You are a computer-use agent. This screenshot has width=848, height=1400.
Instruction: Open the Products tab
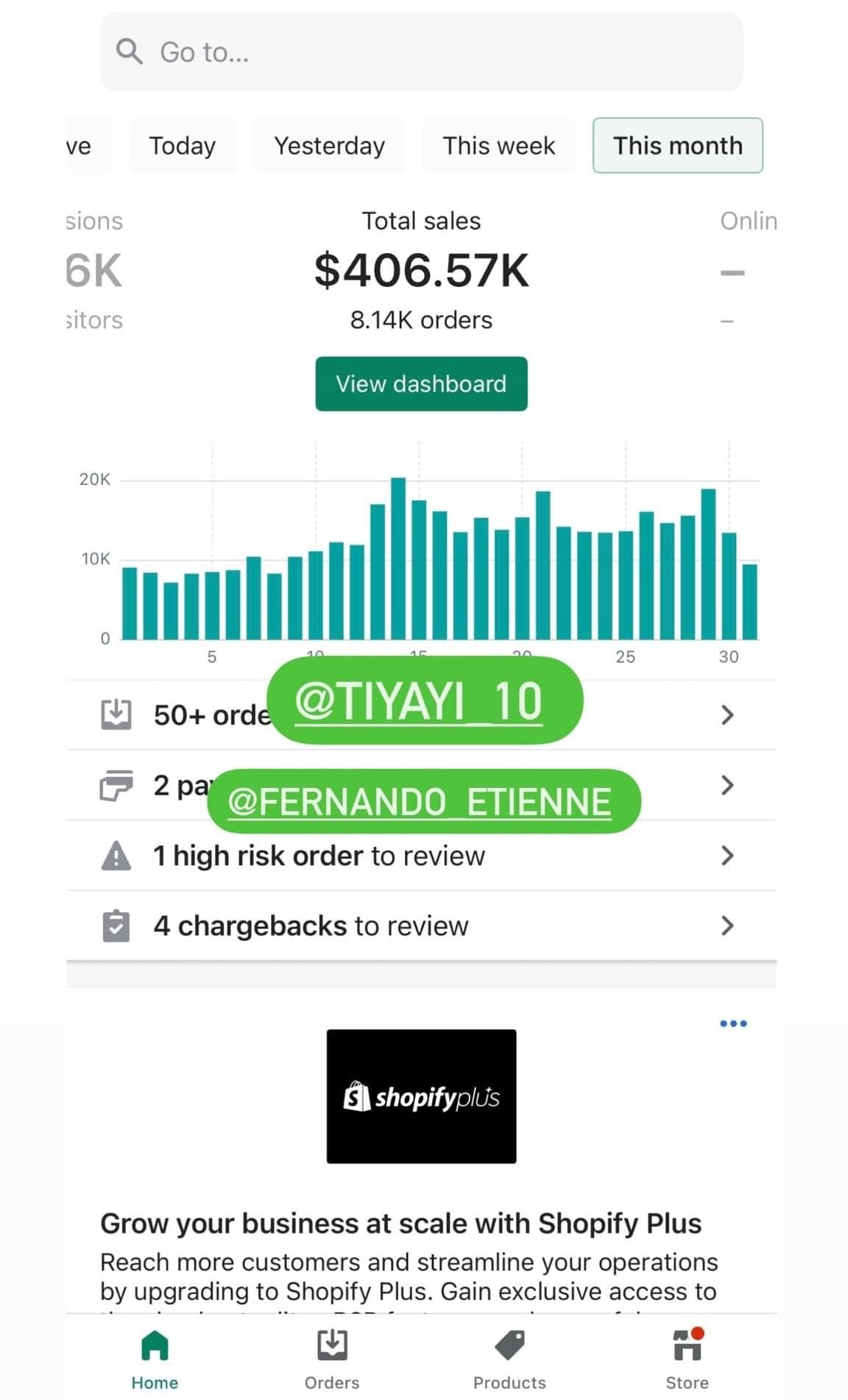[x=509, y=1360]
